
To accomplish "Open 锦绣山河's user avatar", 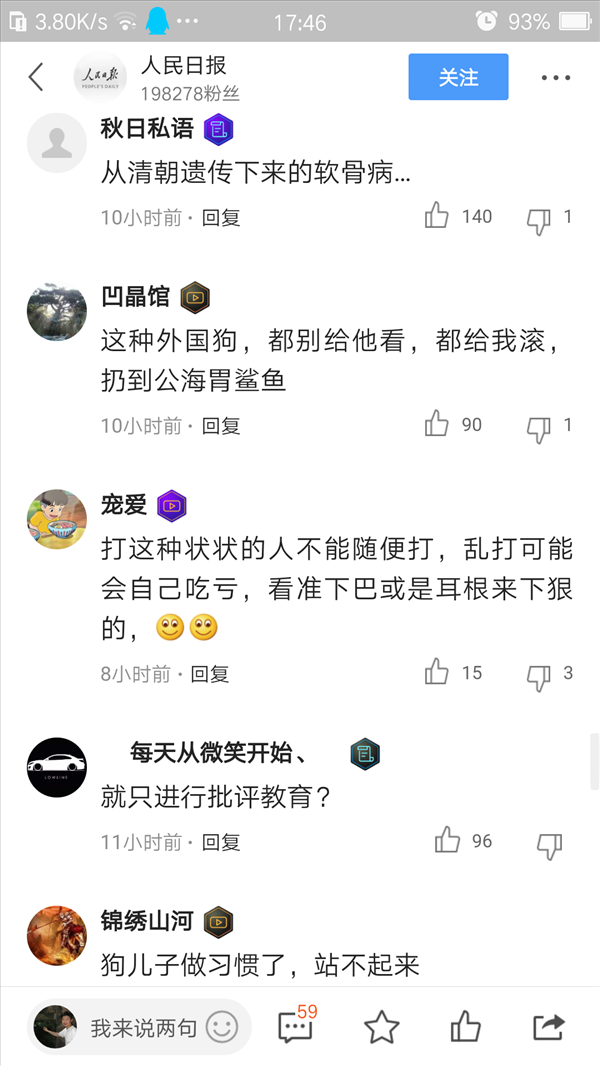I will 57,935.
